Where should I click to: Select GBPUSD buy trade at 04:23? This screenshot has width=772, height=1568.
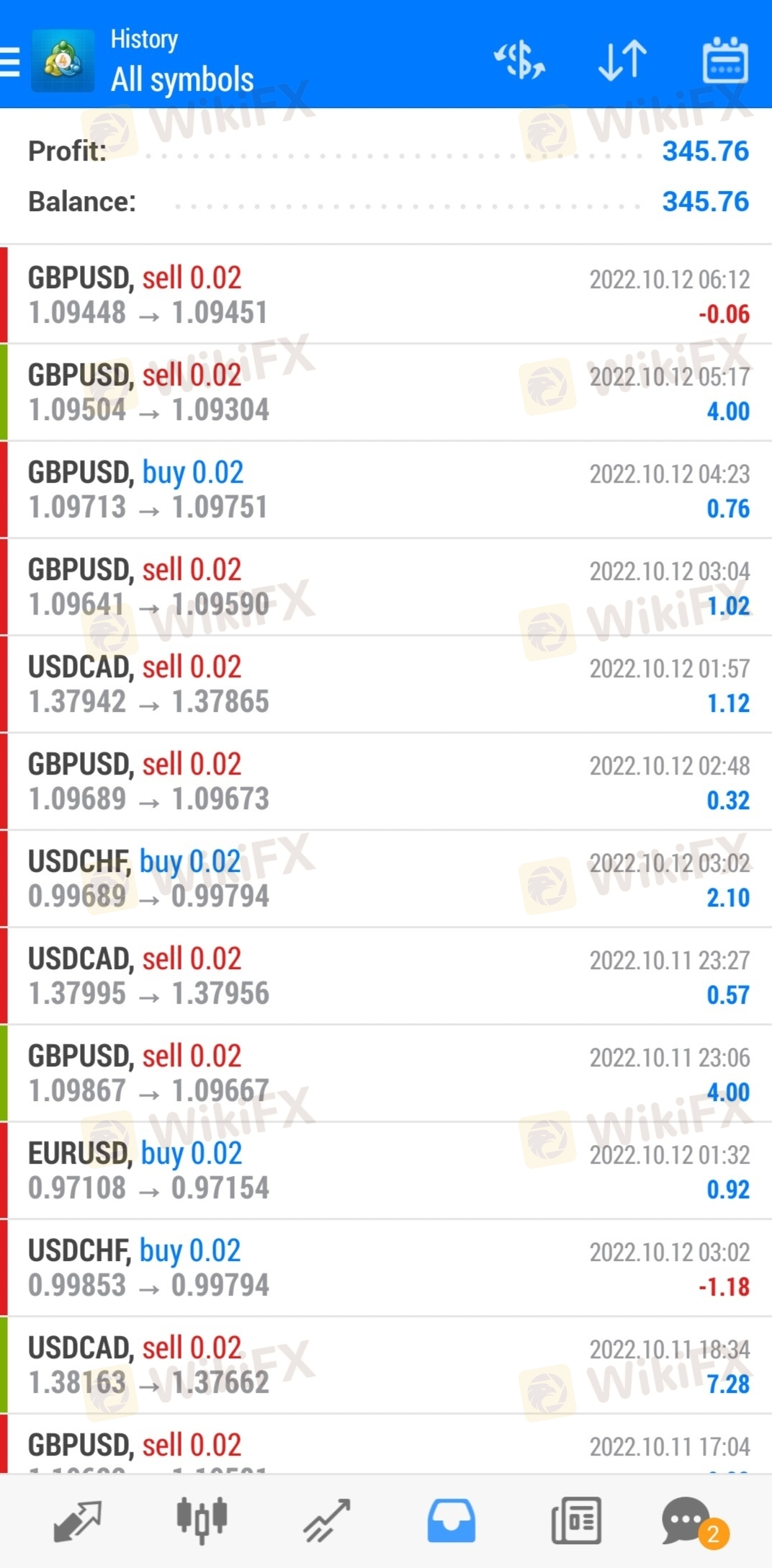coord(386,489)
